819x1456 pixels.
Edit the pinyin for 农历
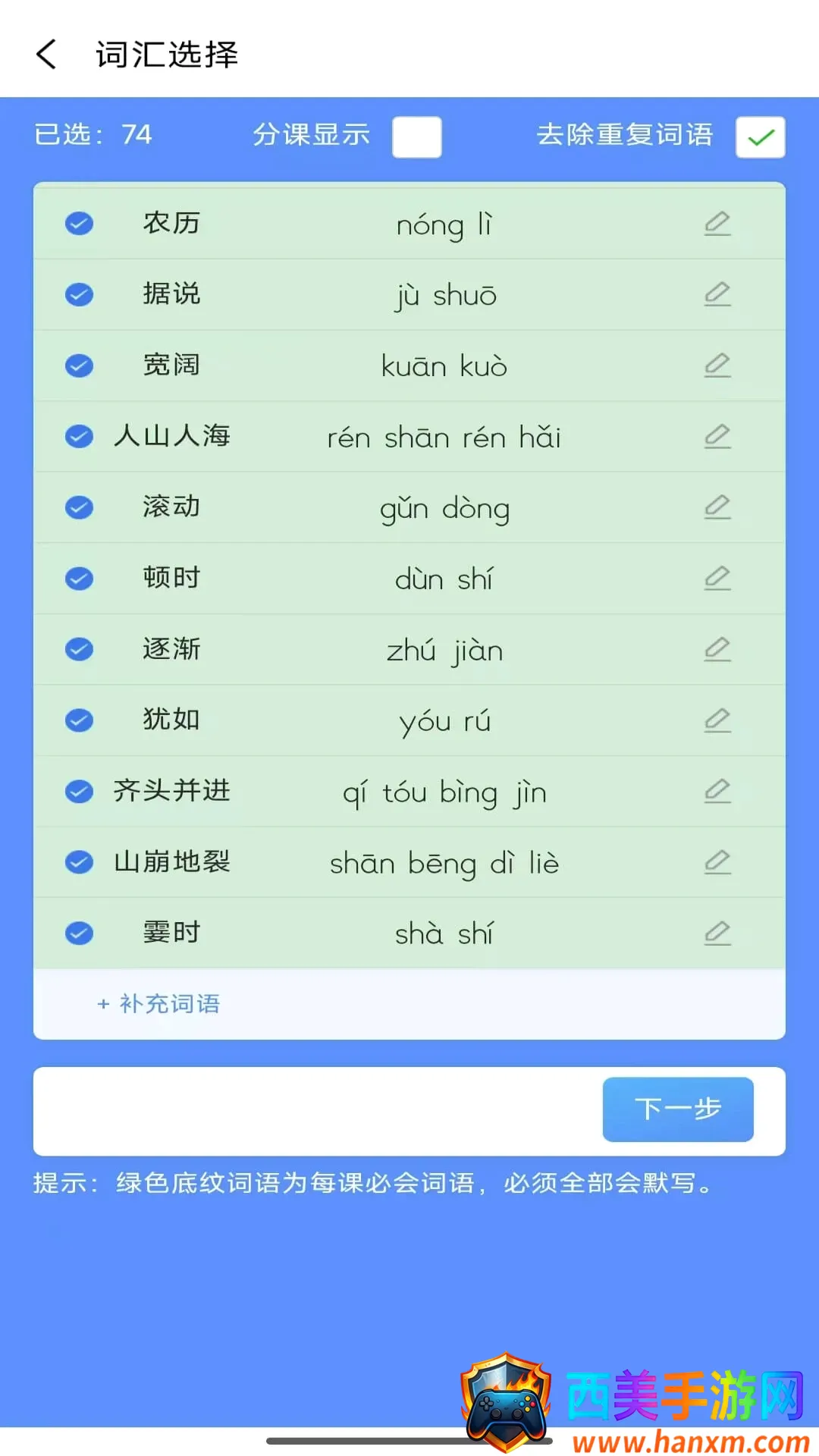coord(717,224)
